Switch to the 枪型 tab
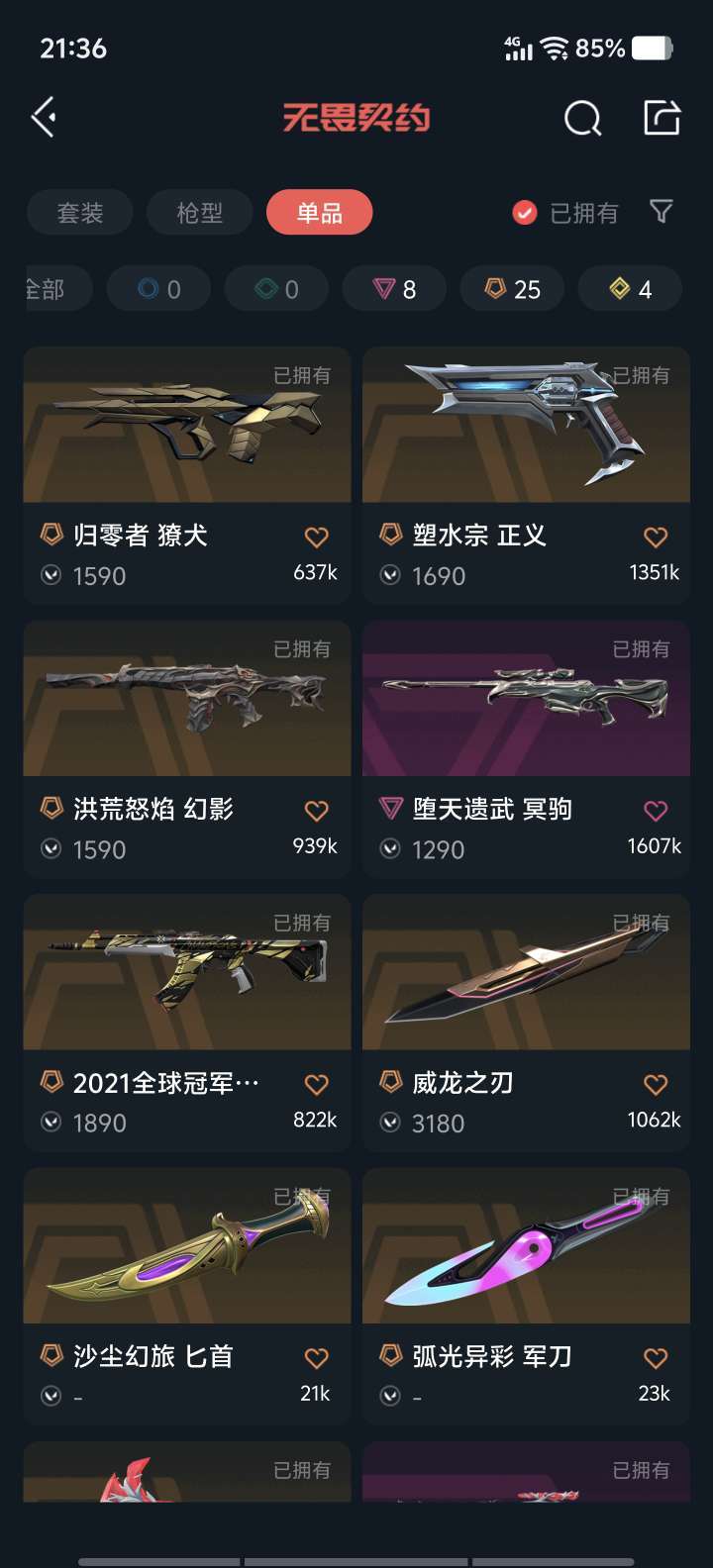This screenshot has width=713, height=1568. [200, 213]
